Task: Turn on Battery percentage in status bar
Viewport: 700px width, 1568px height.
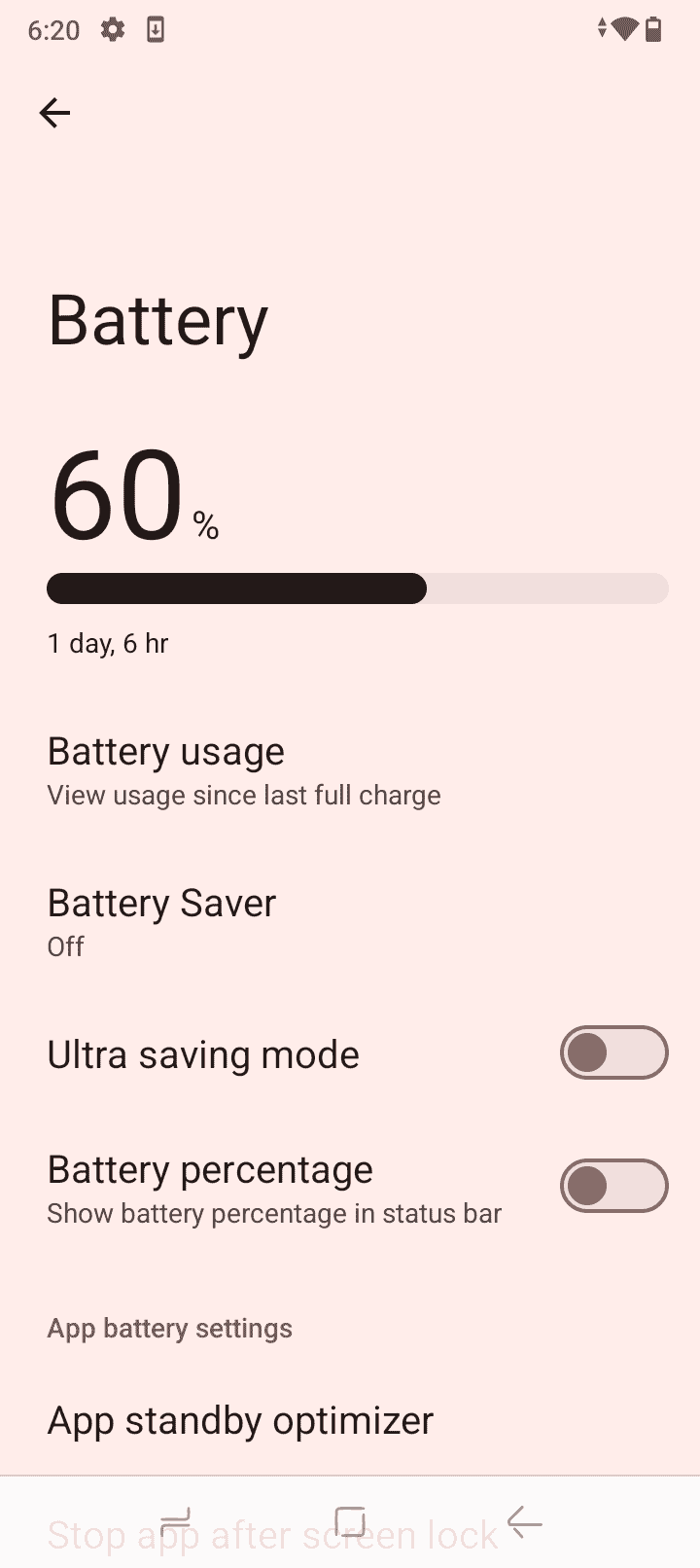Action: pyautogui.click(x=613, y=1186)
